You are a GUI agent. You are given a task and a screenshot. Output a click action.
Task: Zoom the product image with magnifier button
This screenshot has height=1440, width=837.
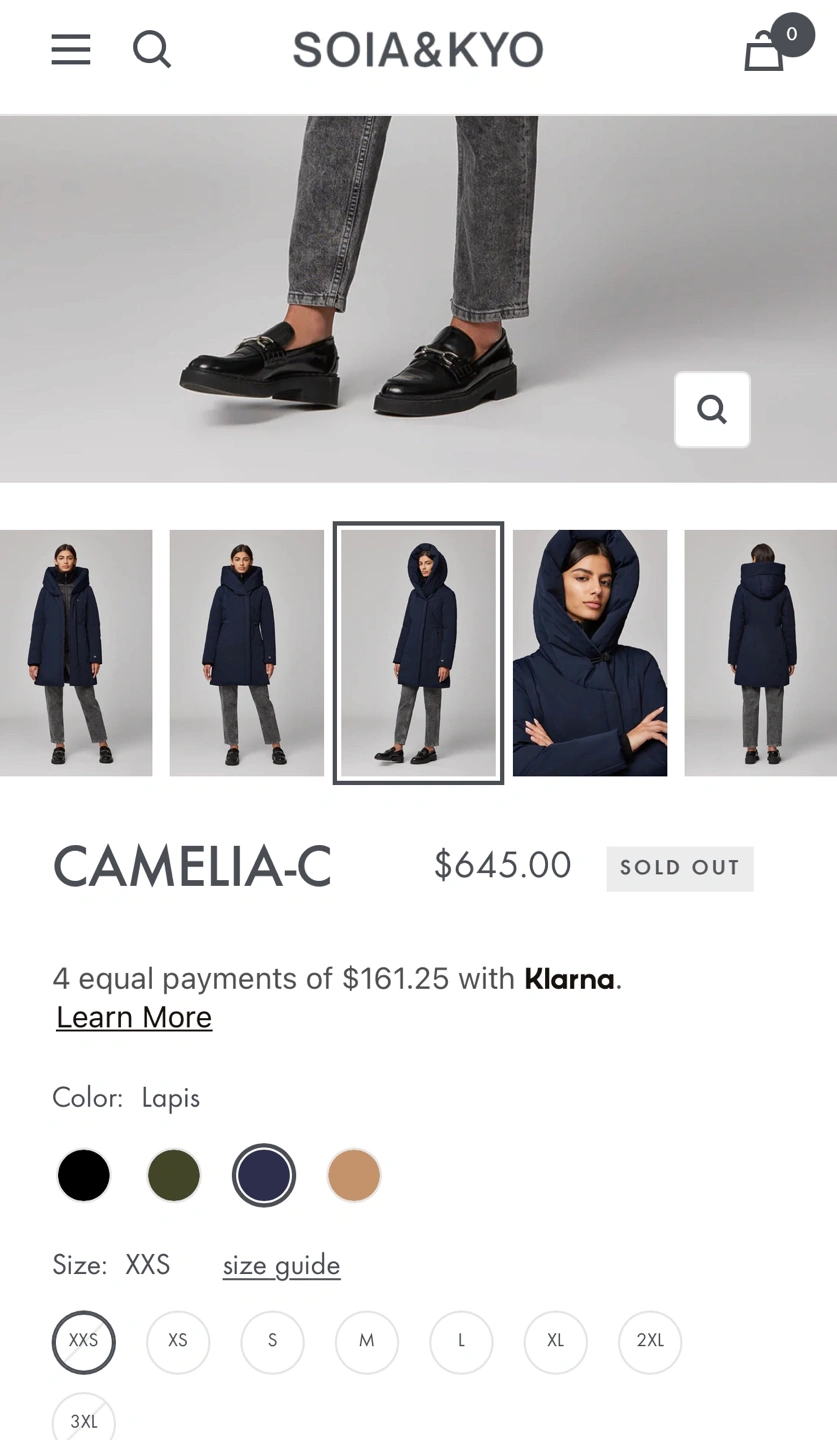(712, 409)
